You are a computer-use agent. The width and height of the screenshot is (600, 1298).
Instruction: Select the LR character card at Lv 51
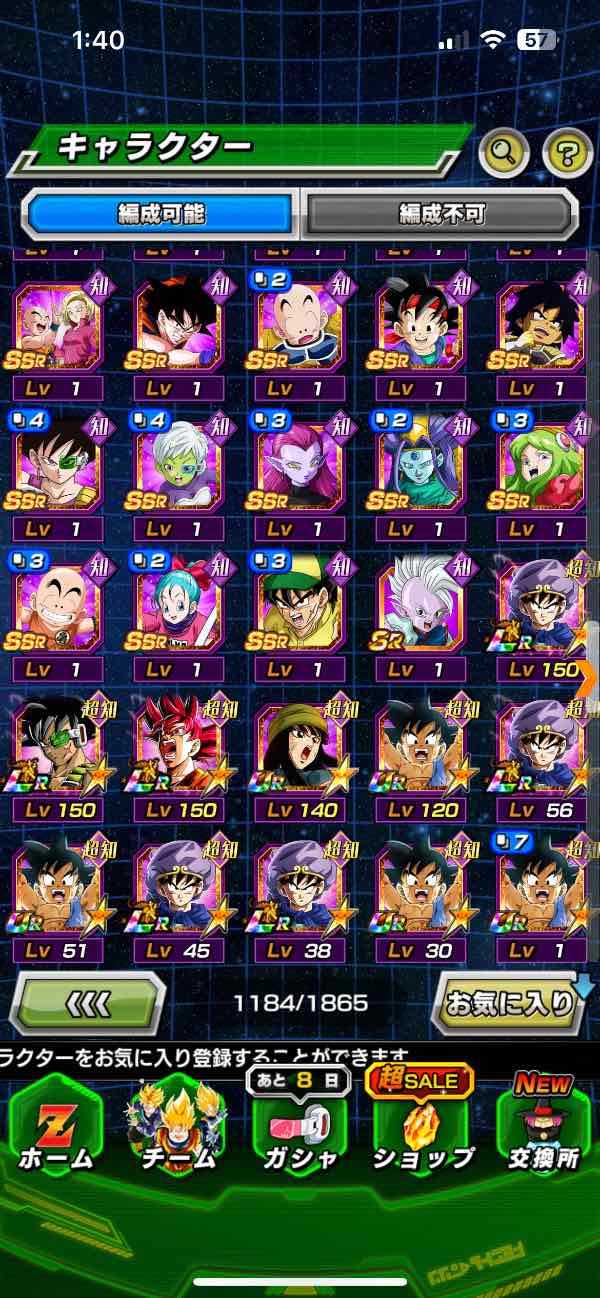point(57,890)
